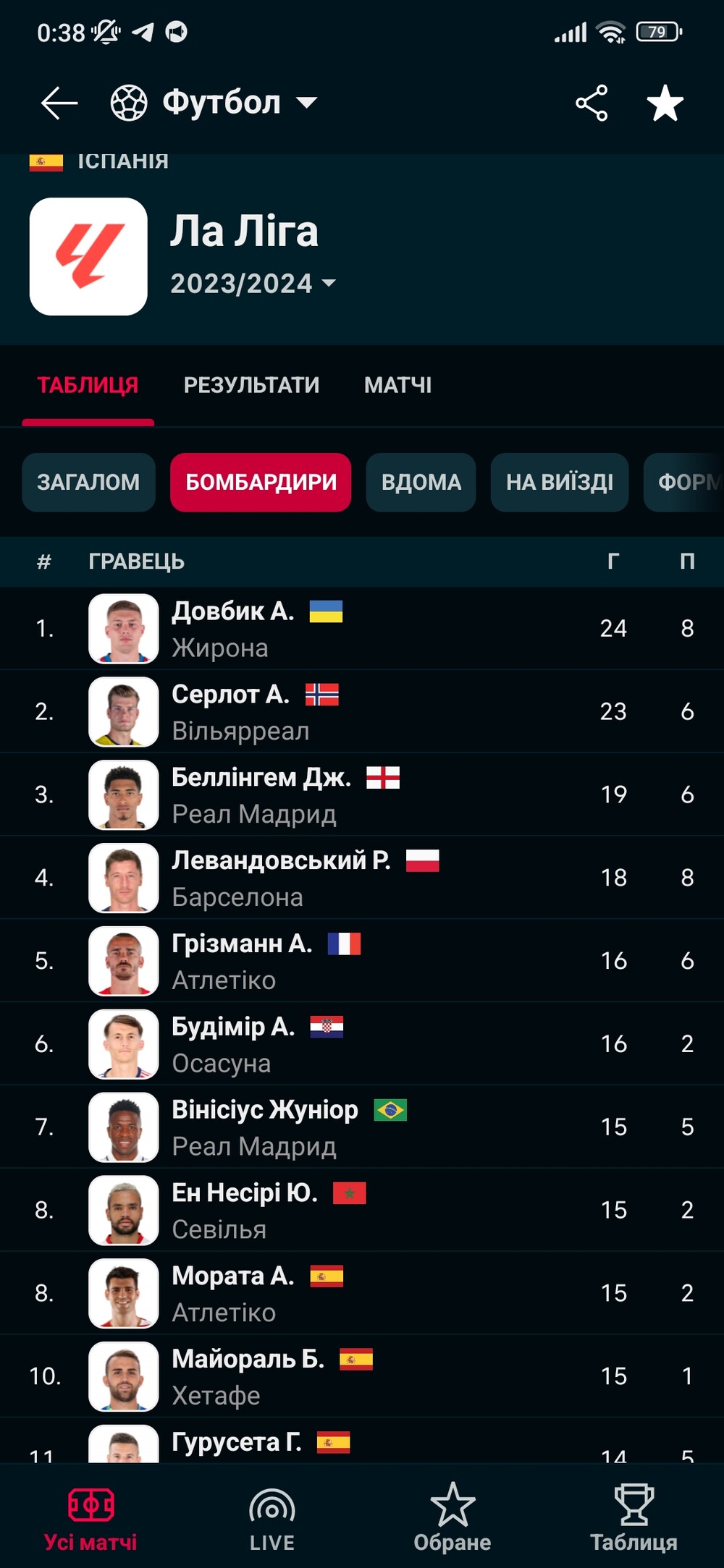Toggle the favorite star for Ла Ліга
This screenshot has width=724, height=1568.
tap(665, 103)
